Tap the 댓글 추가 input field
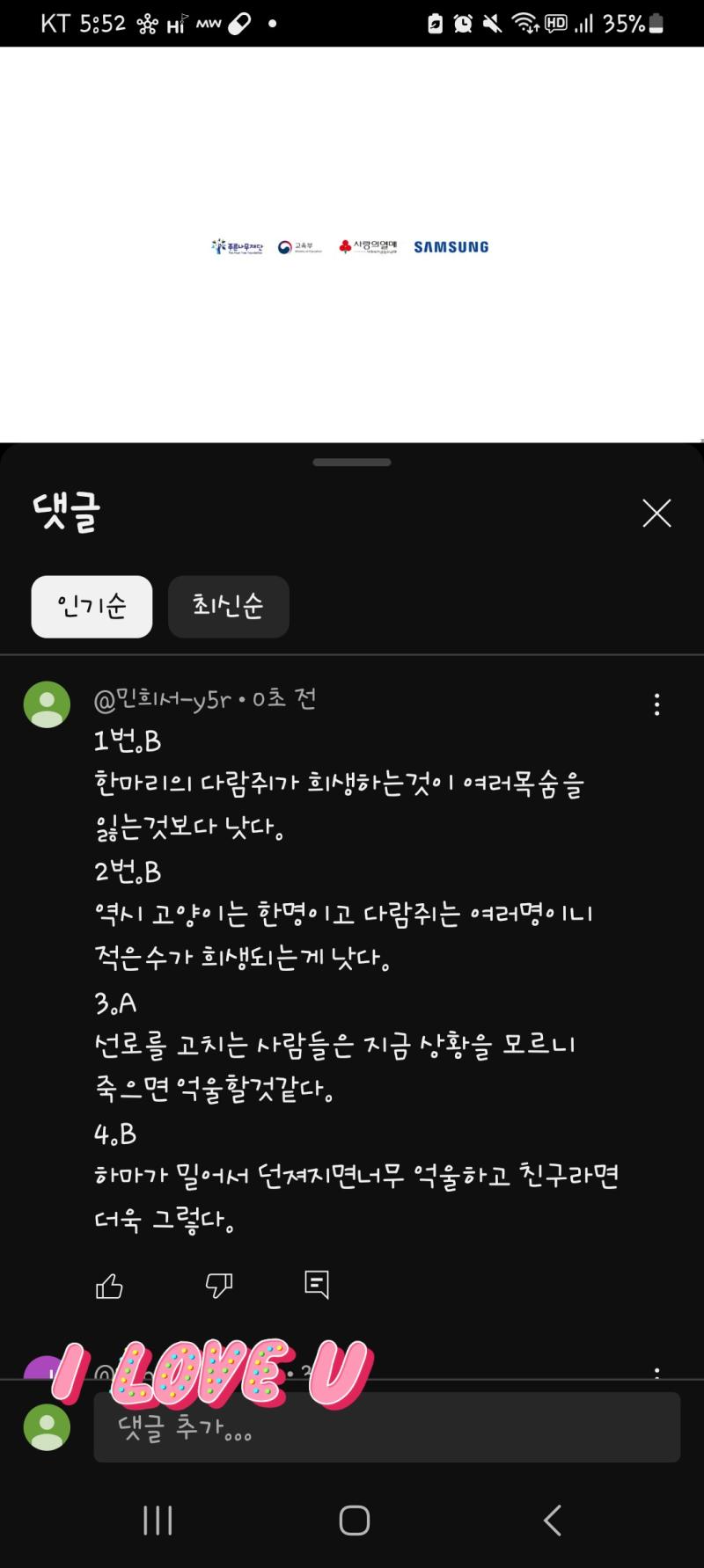 pyautogui.click(x=387, y=1427)
